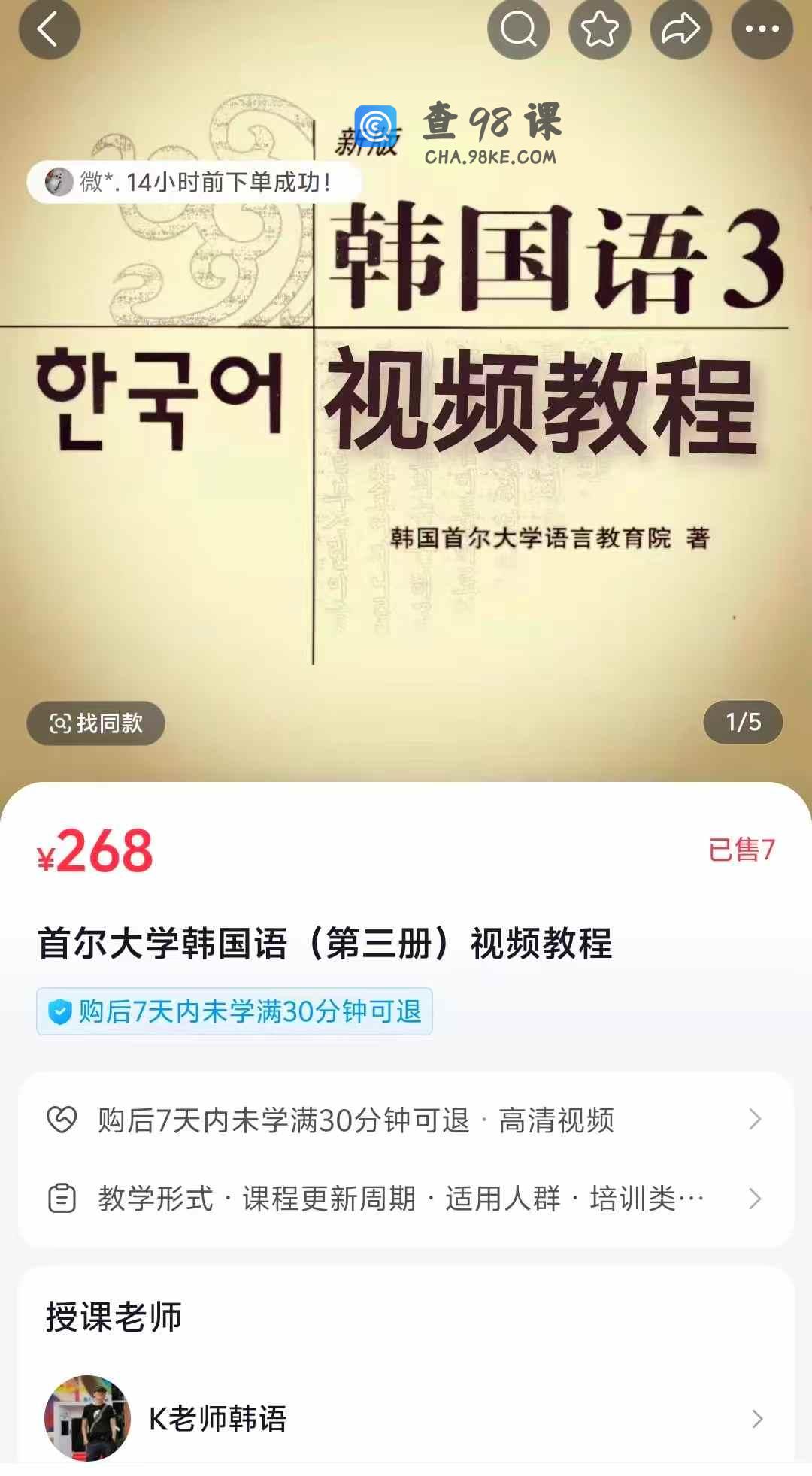812x1476 pixels.
Task: Share this course page
Action: (x=680, y=30)
